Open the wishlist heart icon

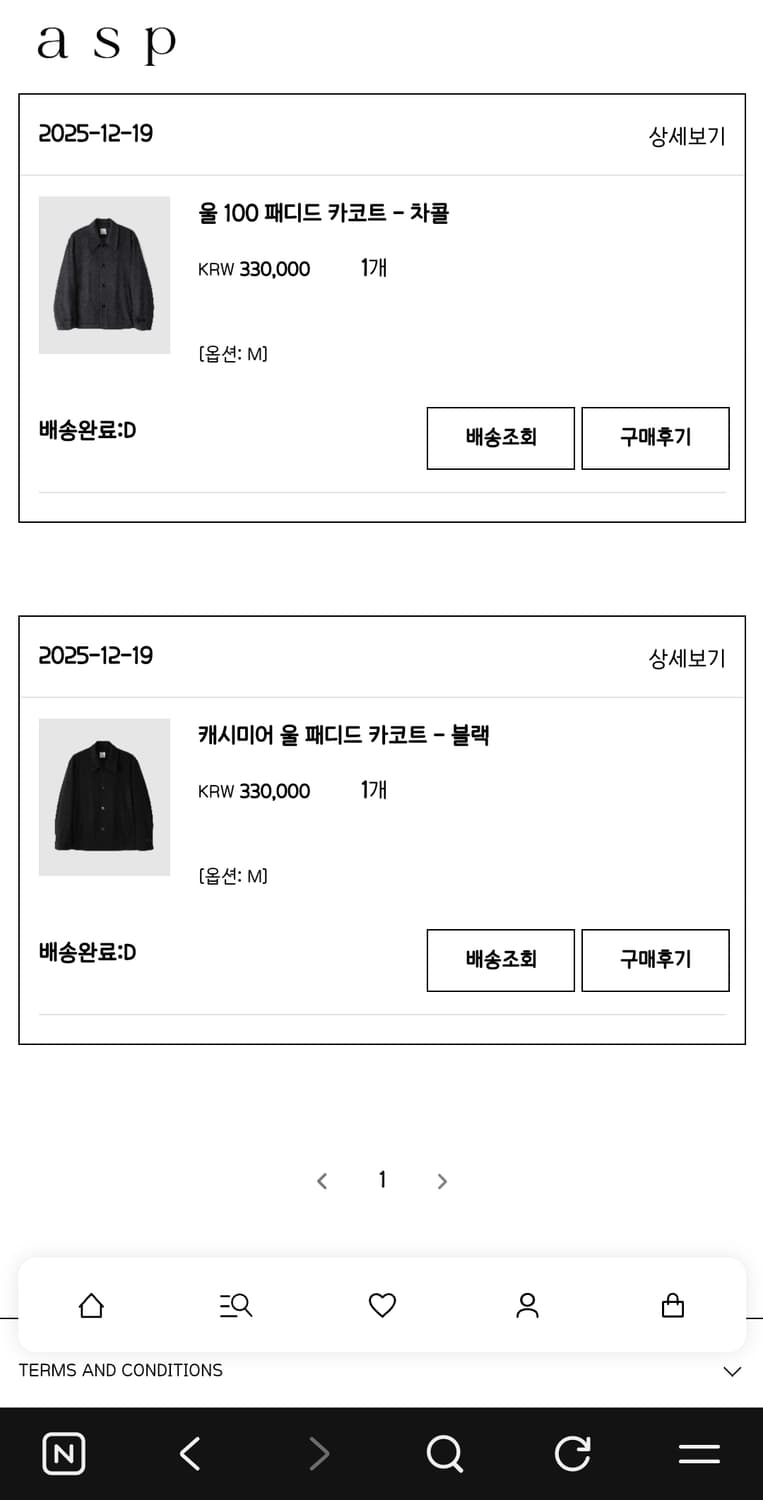point(381,1305)
